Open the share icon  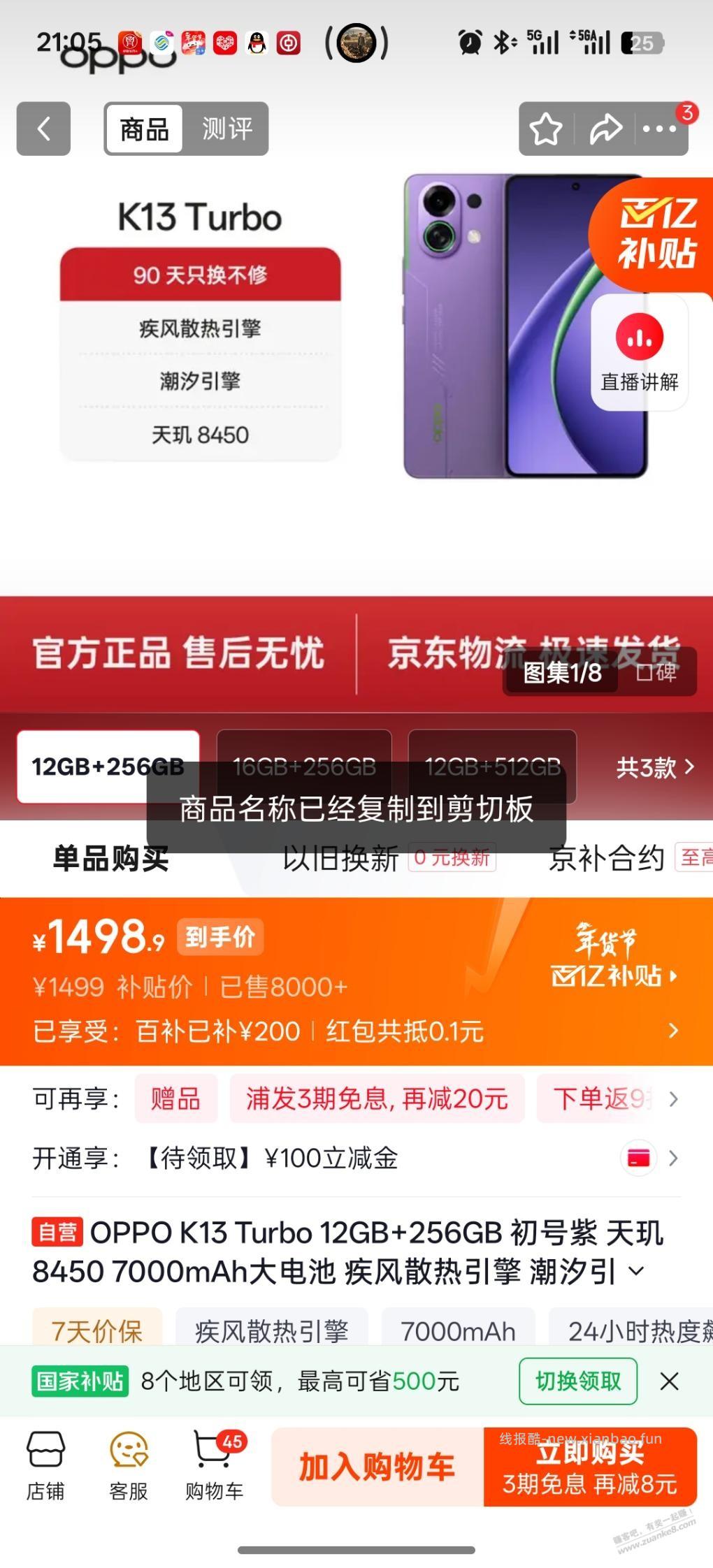pos(607,129)
